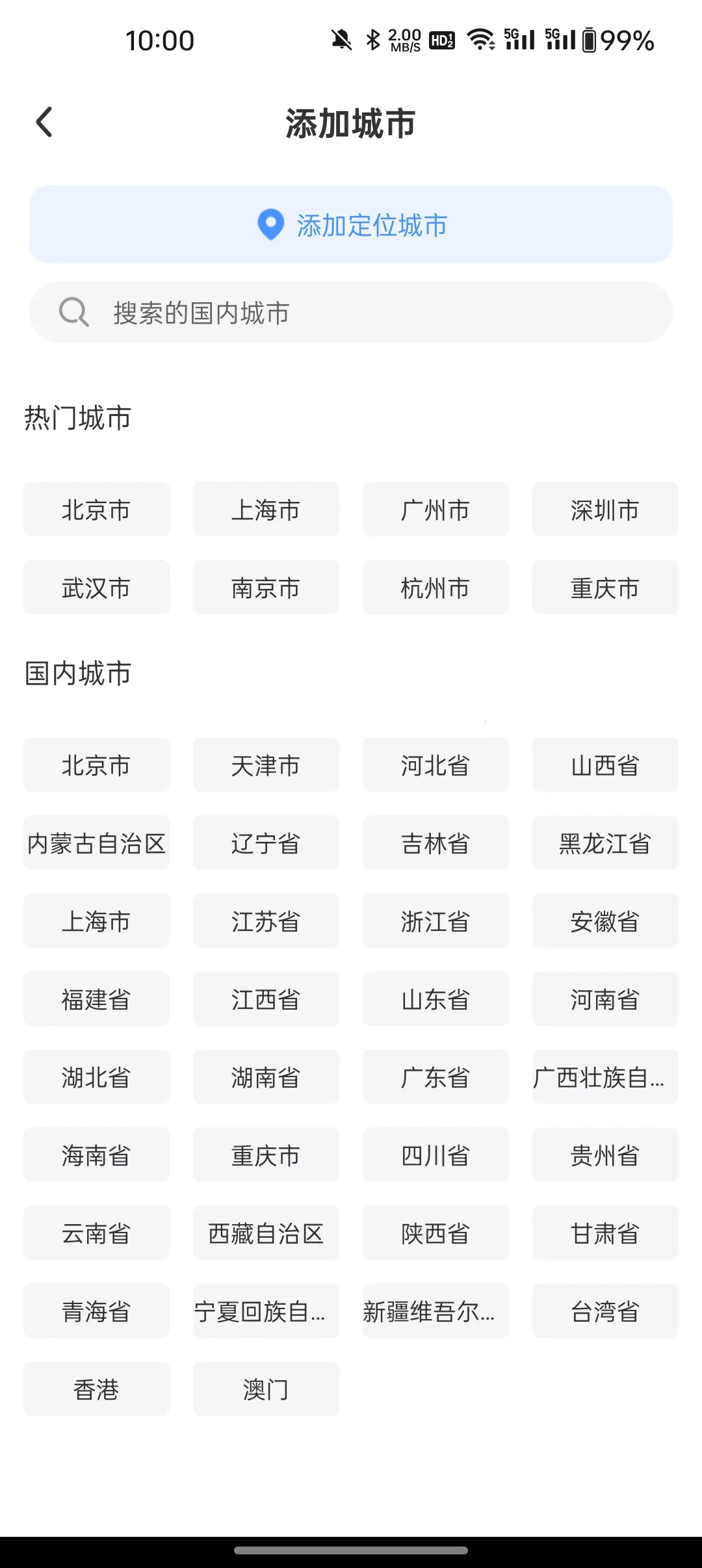Tap 浙江省 chip
The height and width of the screenshot is (1568, 702).
[x=435, y=921]
